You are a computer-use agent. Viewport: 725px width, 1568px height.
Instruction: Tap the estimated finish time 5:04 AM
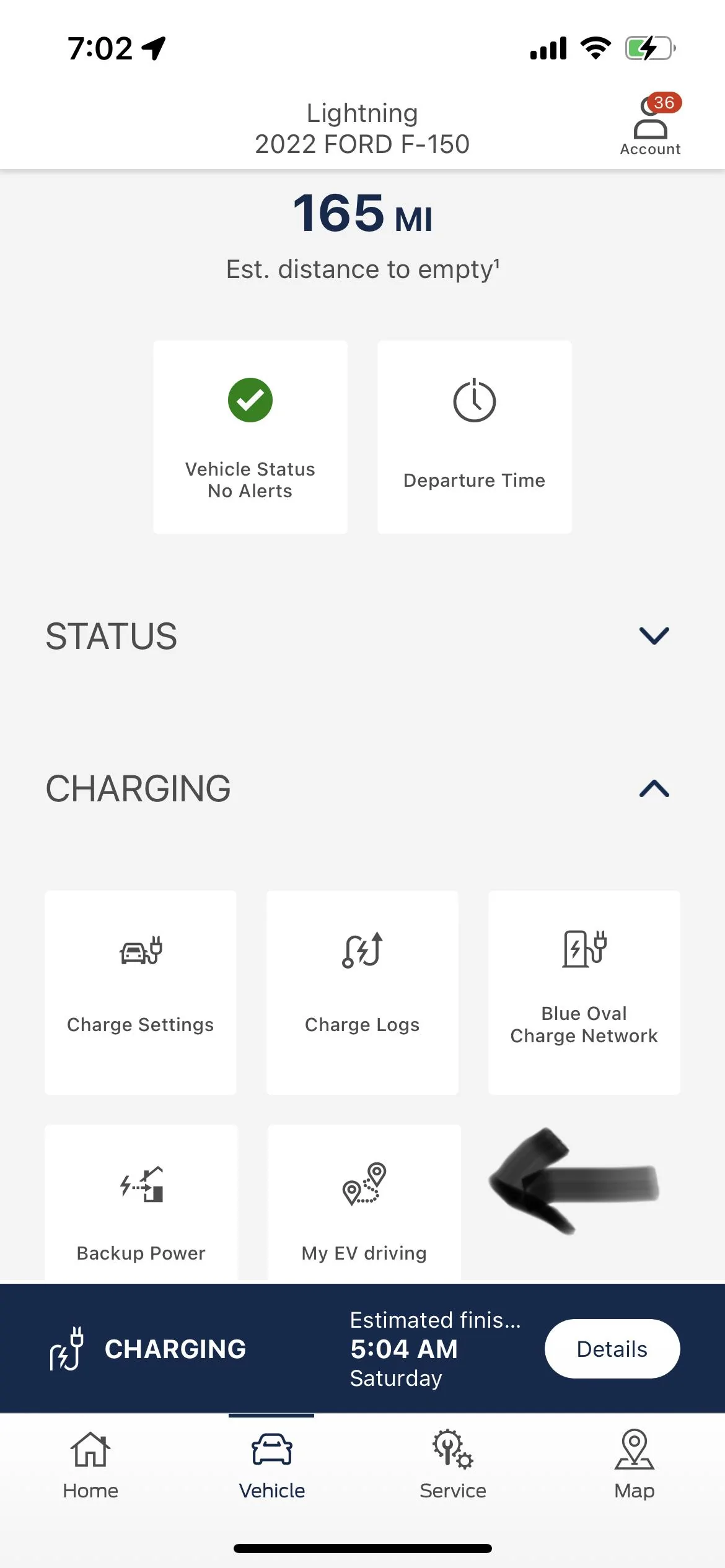click(403, 1350)
